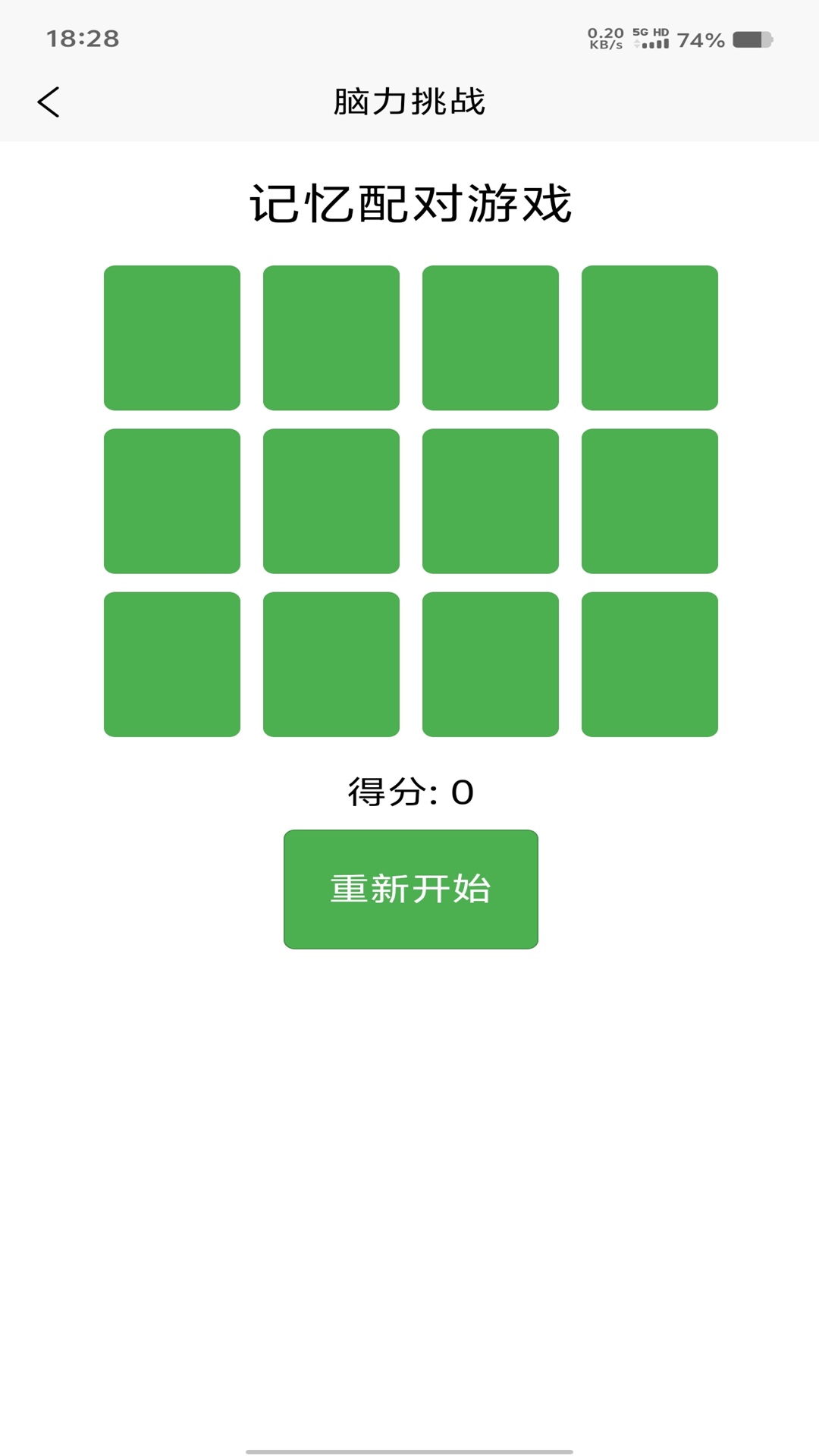The height and width of the screenshot is (1456, 819).
Task: Flip the last card in the middle row
Action: click(650, 500)
